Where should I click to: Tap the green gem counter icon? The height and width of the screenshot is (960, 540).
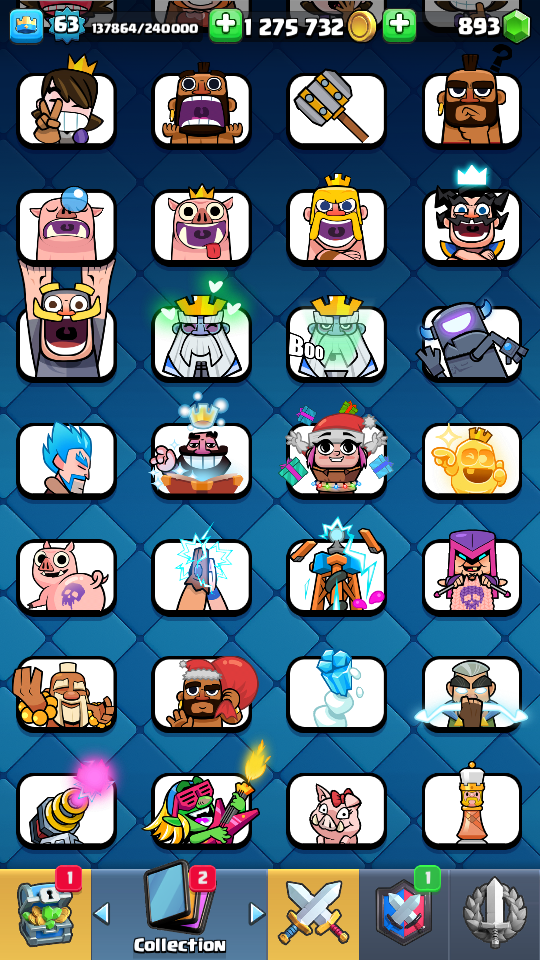click(516, 26)
